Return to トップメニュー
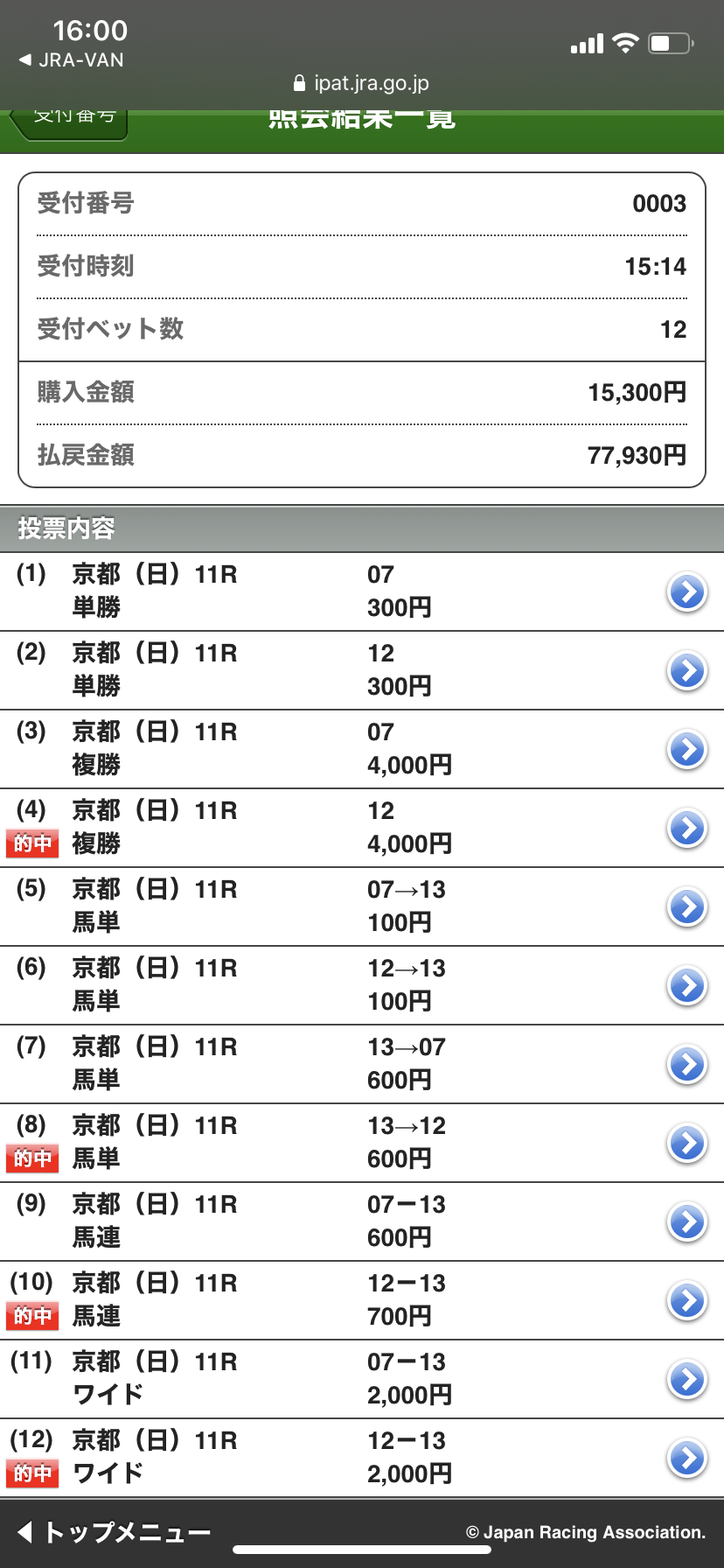This screenshot has height=1568, width=724. 115,1532
